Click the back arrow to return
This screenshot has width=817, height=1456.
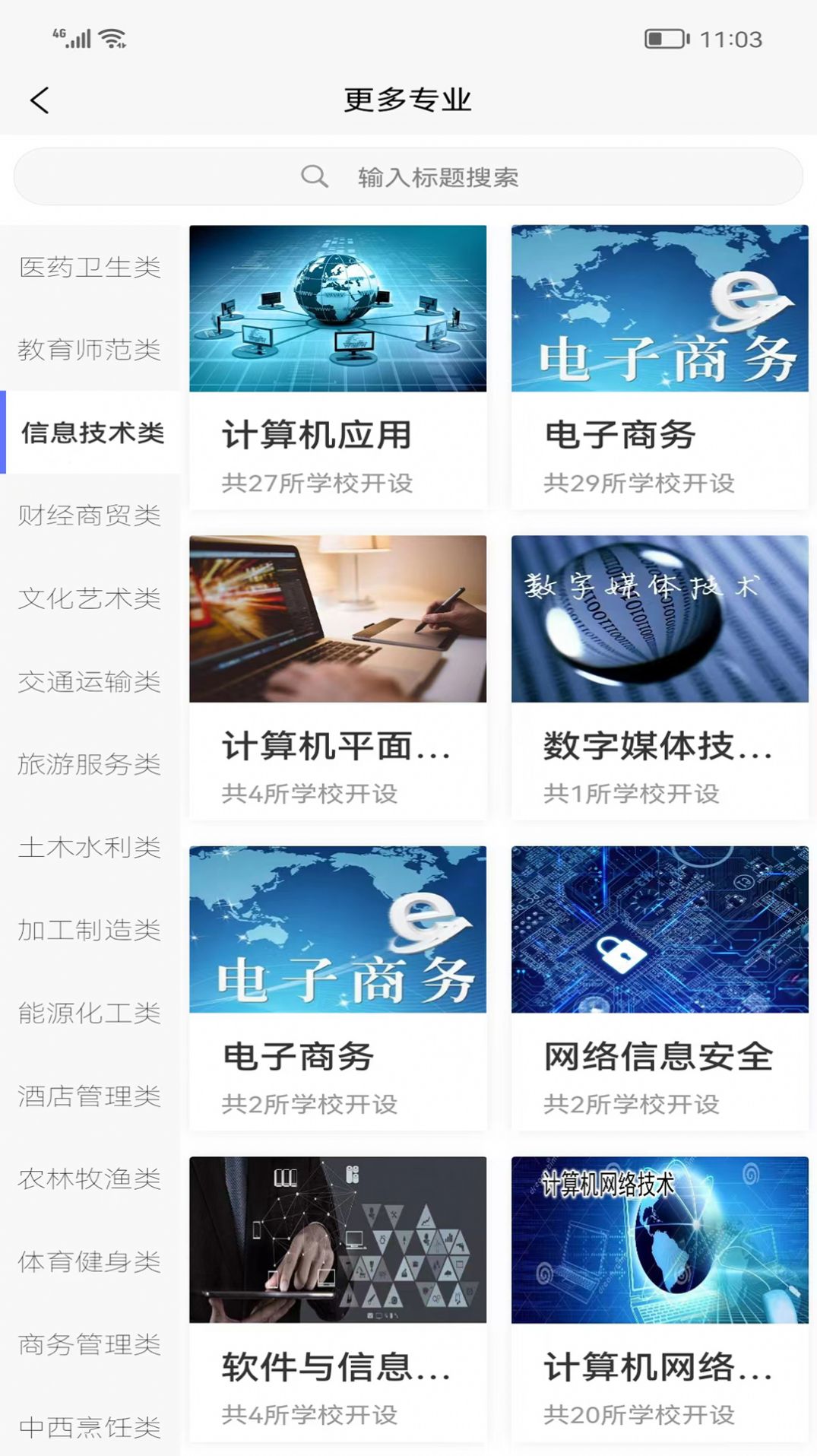click(40, 99)
